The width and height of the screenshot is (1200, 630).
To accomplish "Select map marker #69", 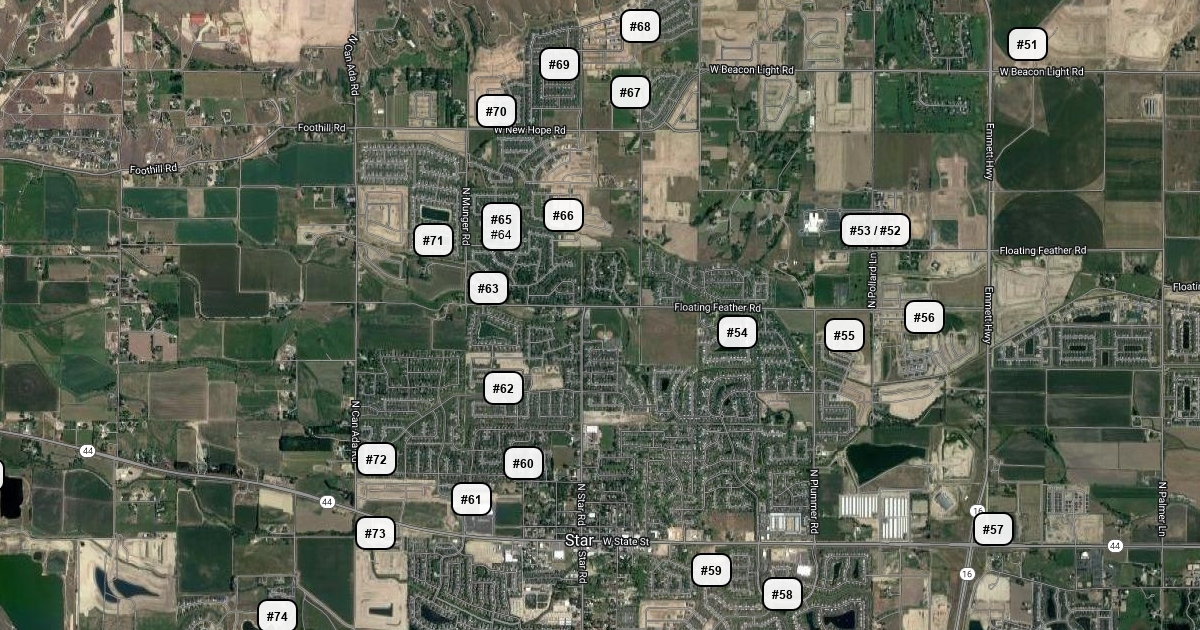I will (559, 65).
